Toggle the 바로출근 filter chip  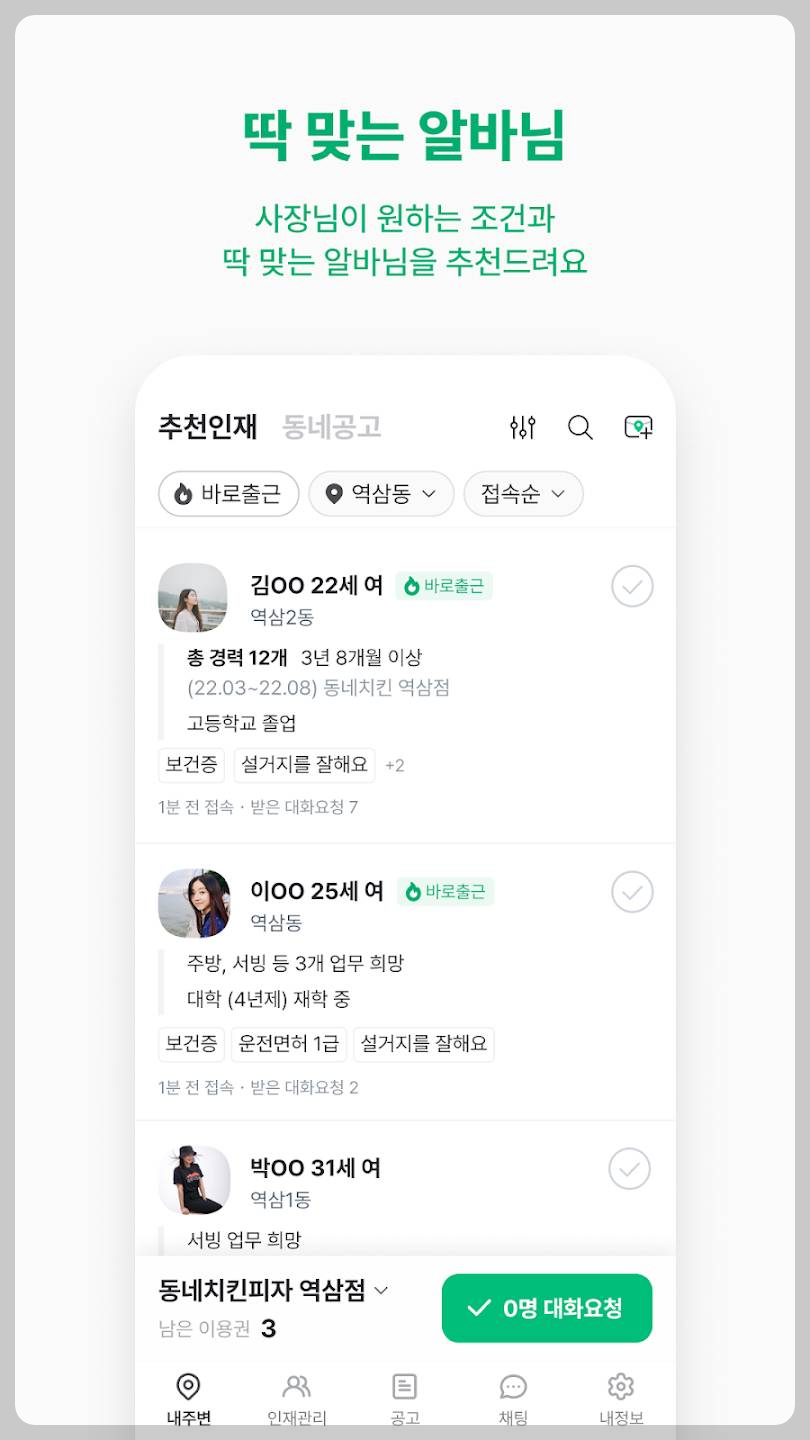pos(228,493)
